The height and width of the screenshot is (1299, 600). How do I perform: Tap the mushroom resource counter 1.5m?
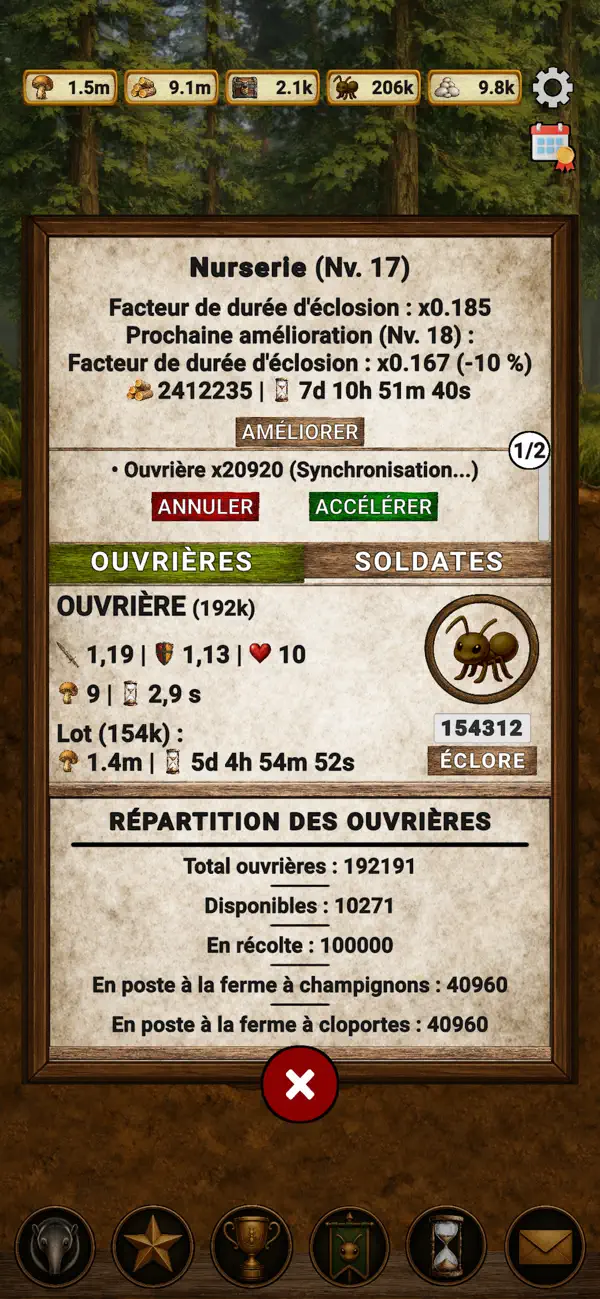click(70, 88)
